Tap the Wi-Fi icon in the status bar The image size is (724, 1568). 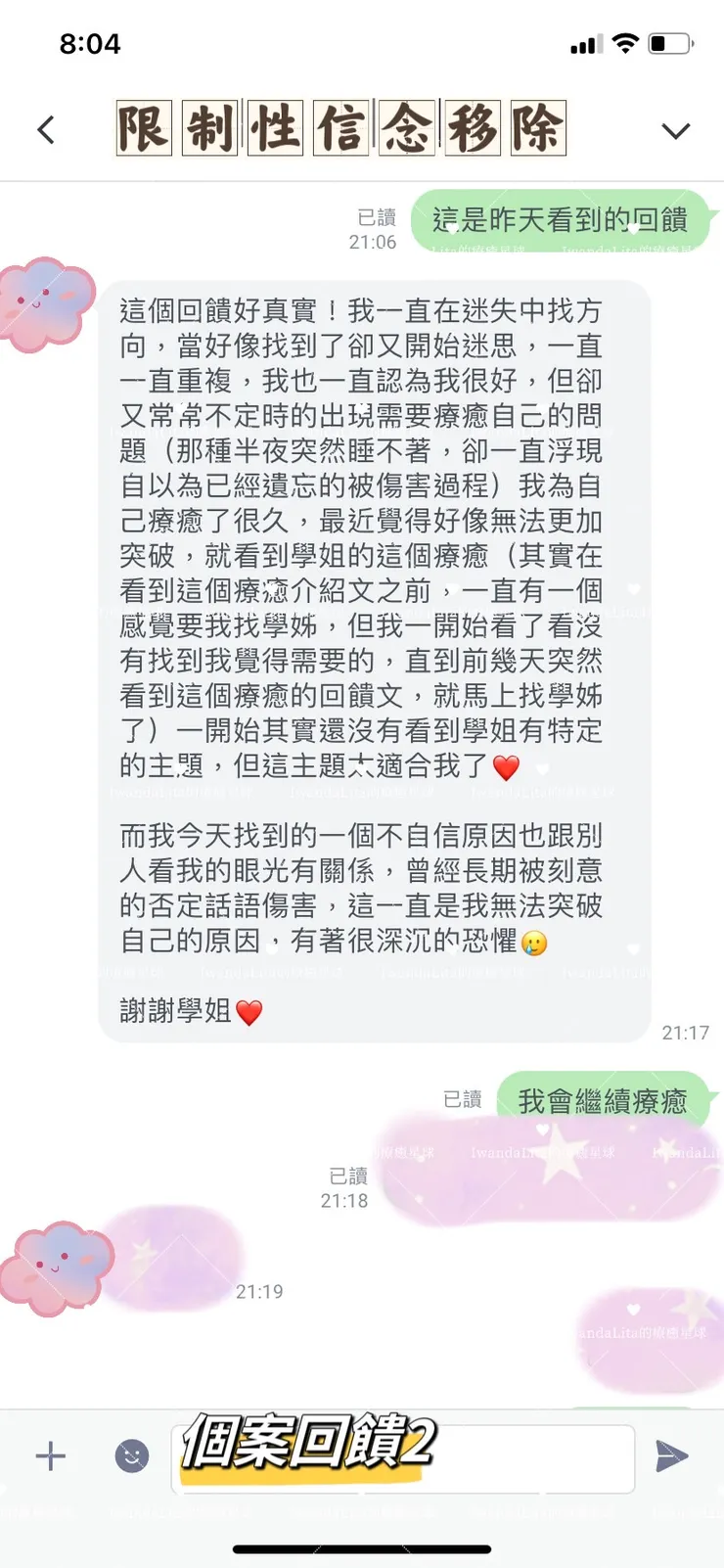623,43
